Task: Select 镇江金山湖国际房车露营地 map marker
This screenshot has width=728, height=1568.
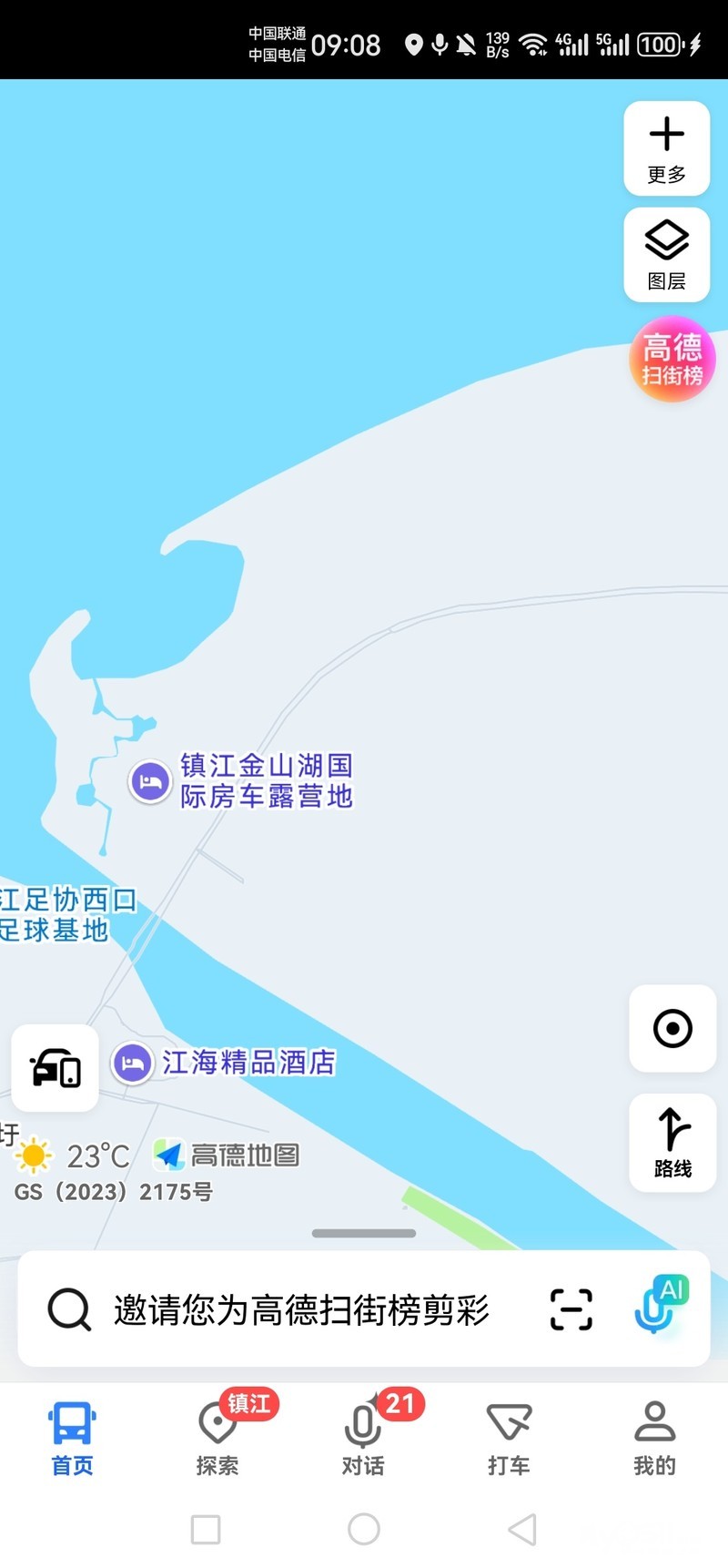Action: [x=150, y=781]
